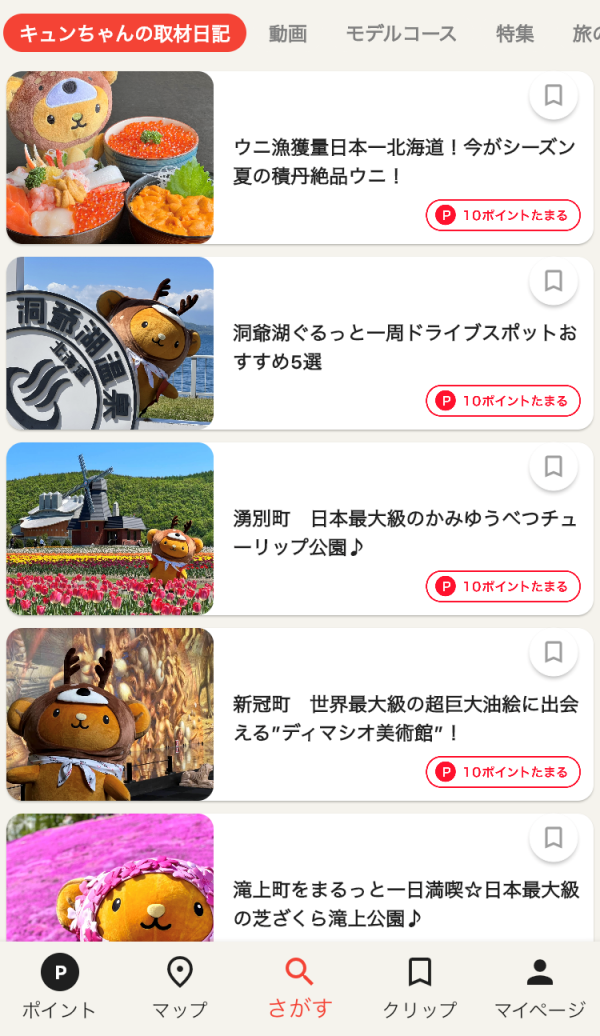Open the 洞爺湖ドライブスポット article
Viewport: 600px width, 1036px height.
(404, 346)
